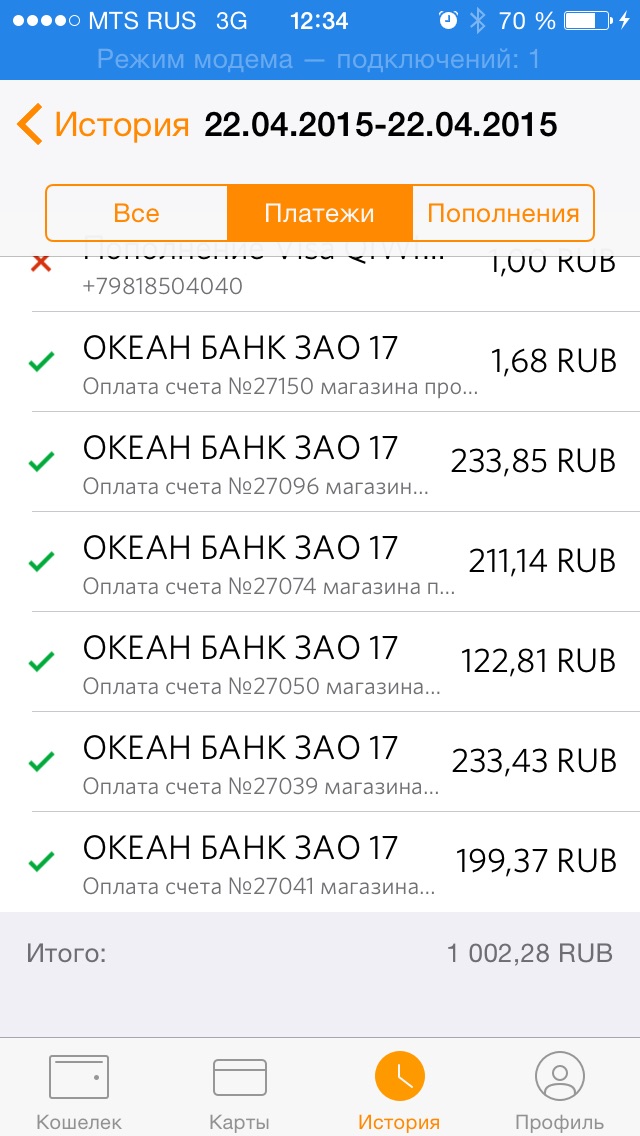
Task: Open the 122,81 RUB transaction
Action: pos(320,662)
